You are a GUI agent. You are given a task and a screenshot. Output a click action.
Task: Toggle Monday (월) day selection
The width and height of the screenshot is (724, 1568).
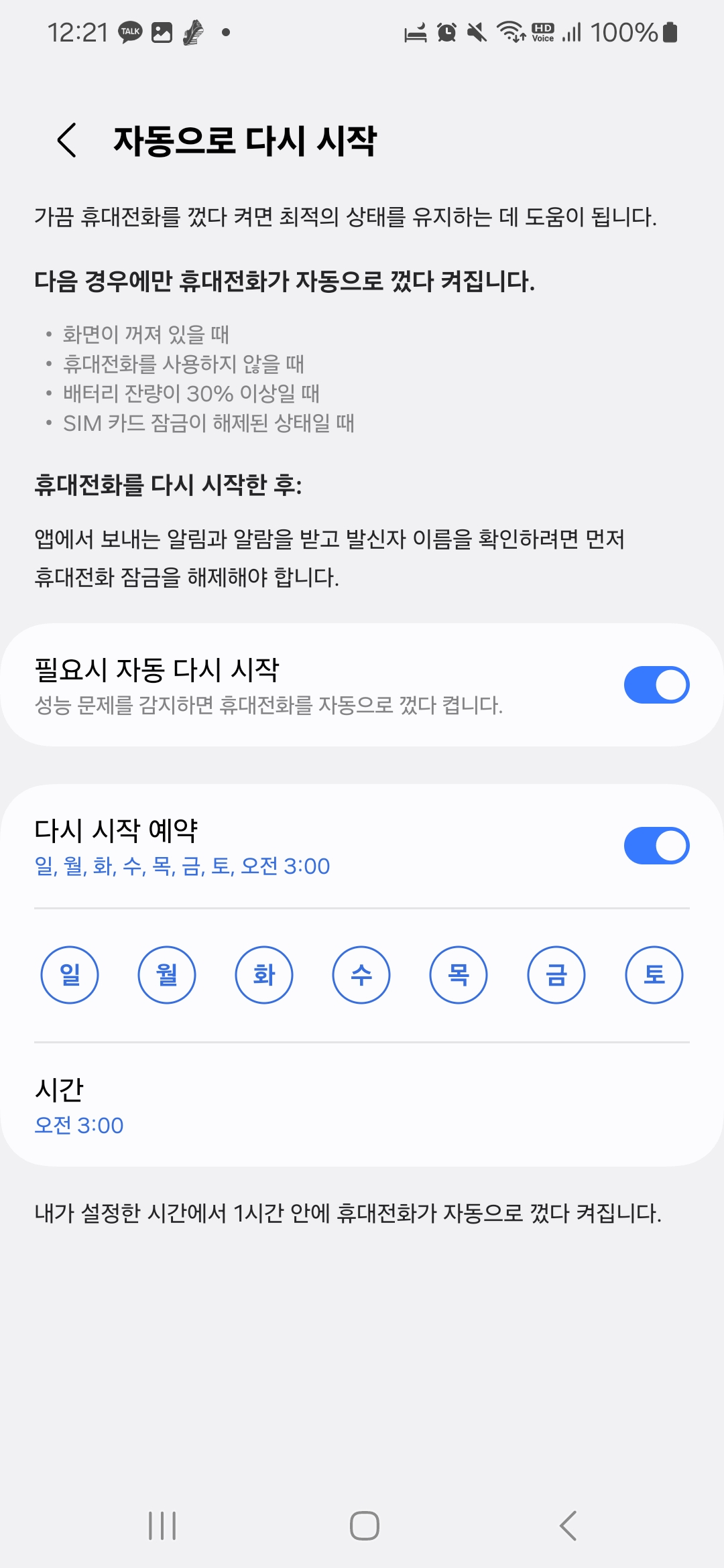pos(167,975)
